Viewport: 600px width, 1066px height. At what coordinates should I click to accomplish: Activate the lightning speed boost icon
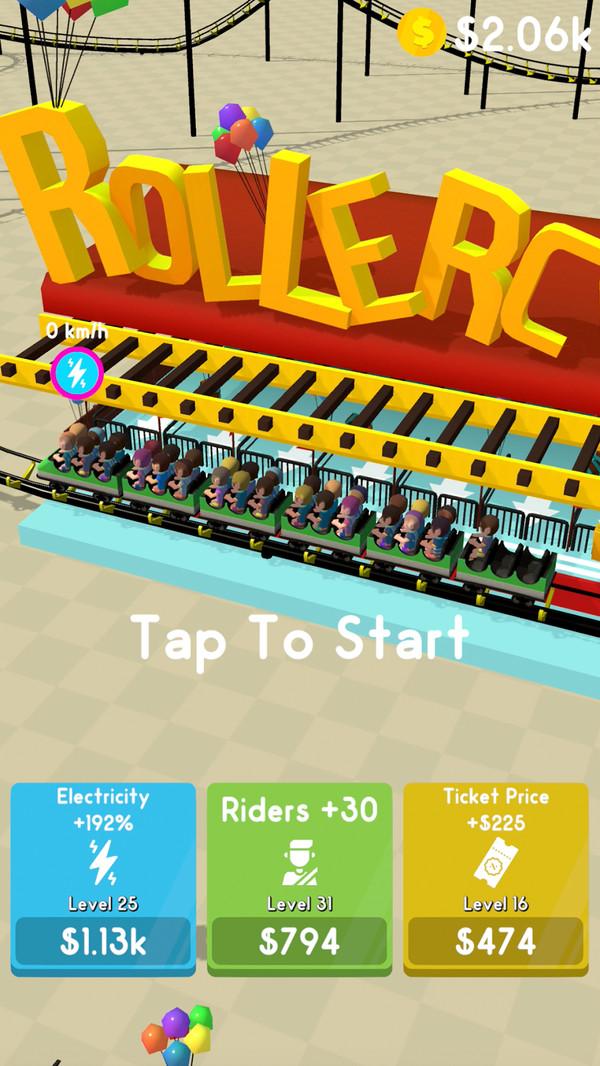point(76,373)
